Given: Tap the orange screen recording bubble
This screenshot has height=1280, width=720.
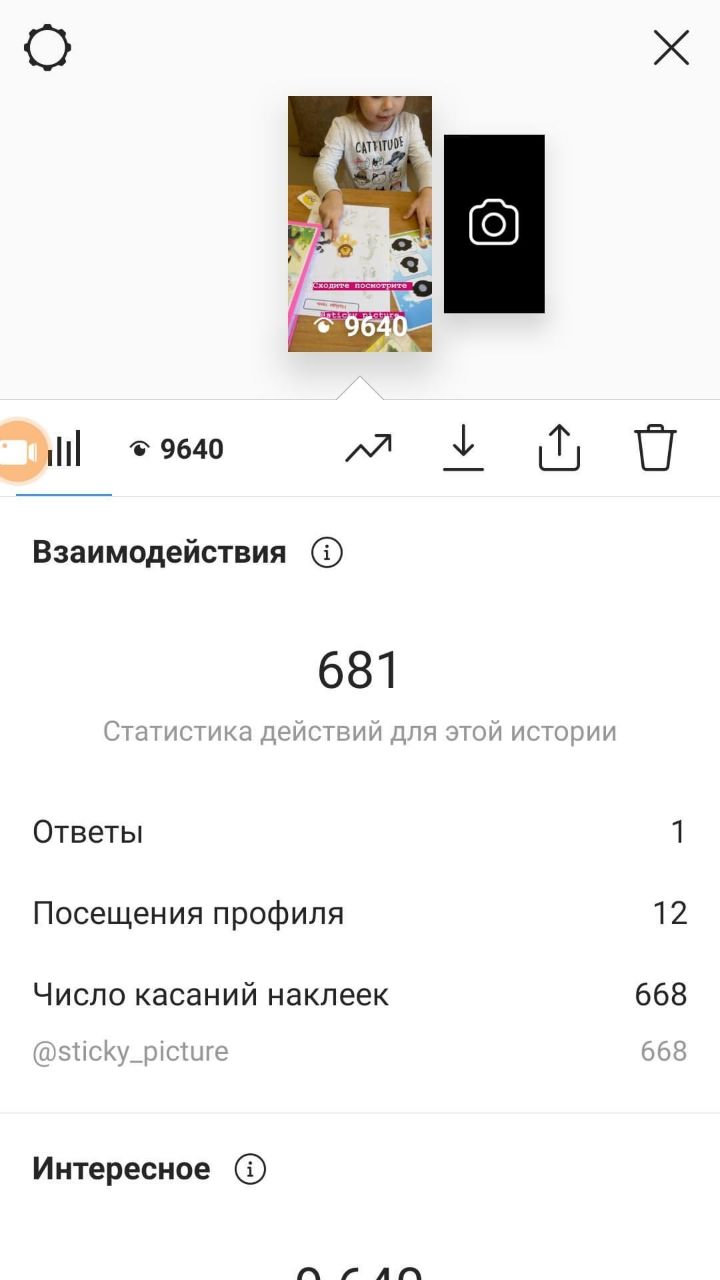Looking at the screenshot, I should coord(20,452).
